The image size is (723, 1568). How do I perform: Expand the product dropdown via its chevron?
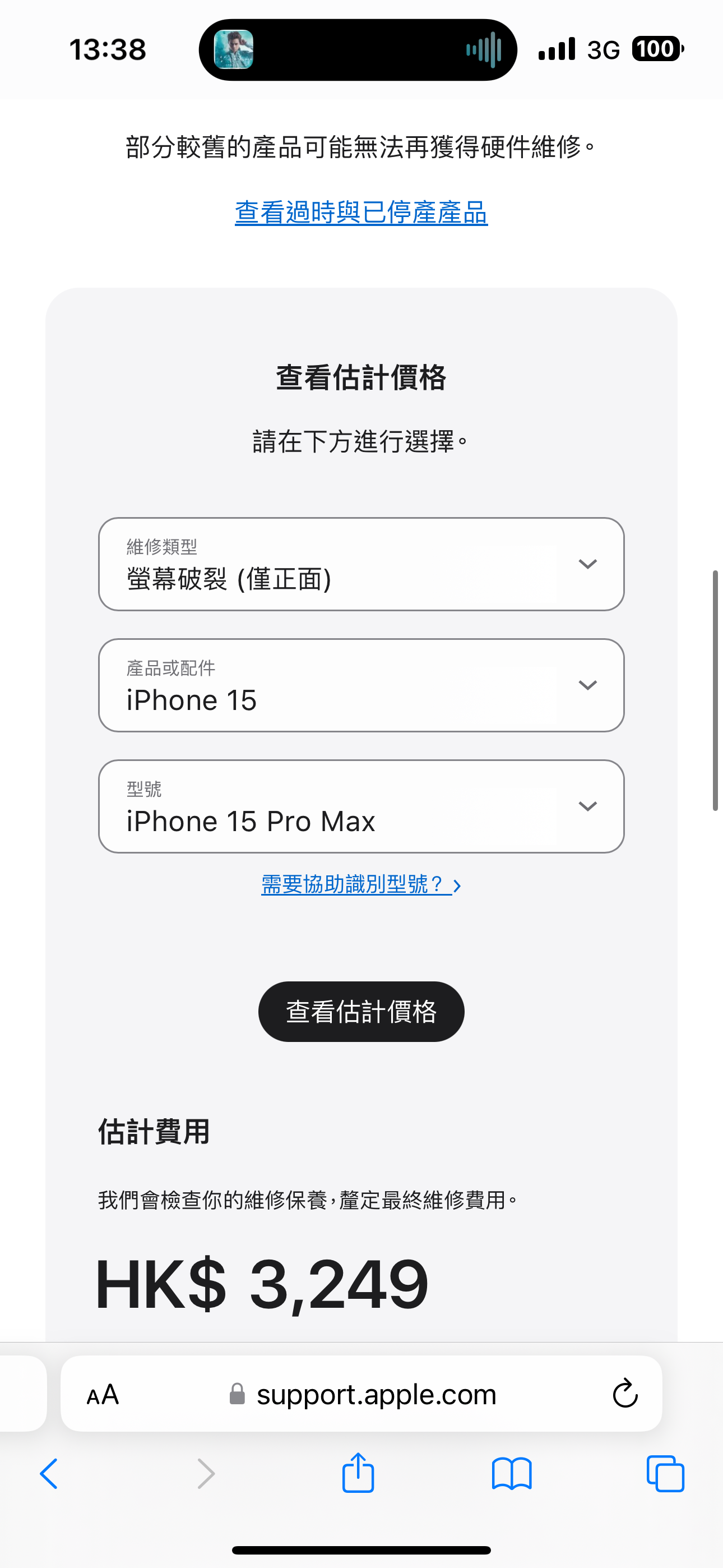[587, 685]
